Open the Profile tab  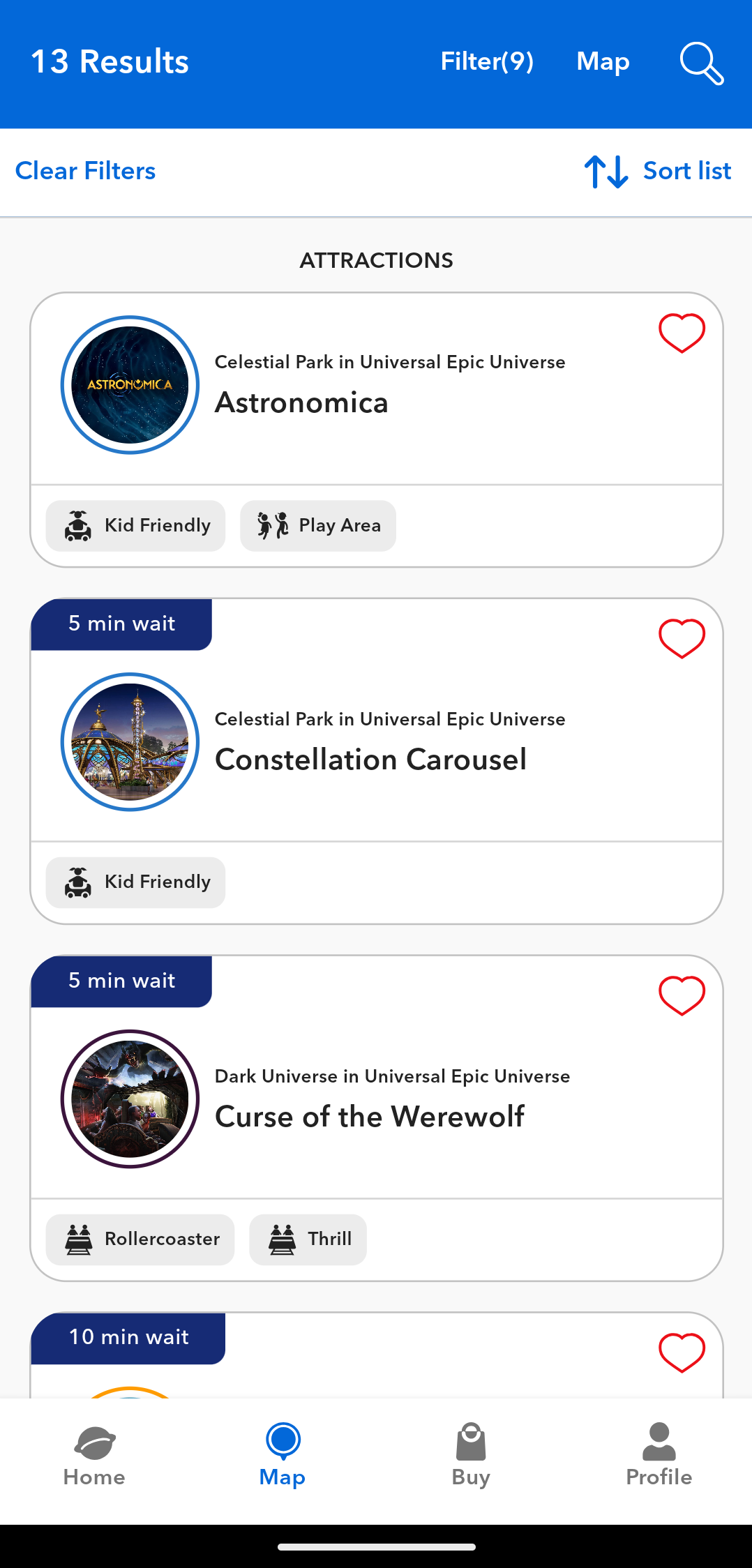pos(659,1456)
